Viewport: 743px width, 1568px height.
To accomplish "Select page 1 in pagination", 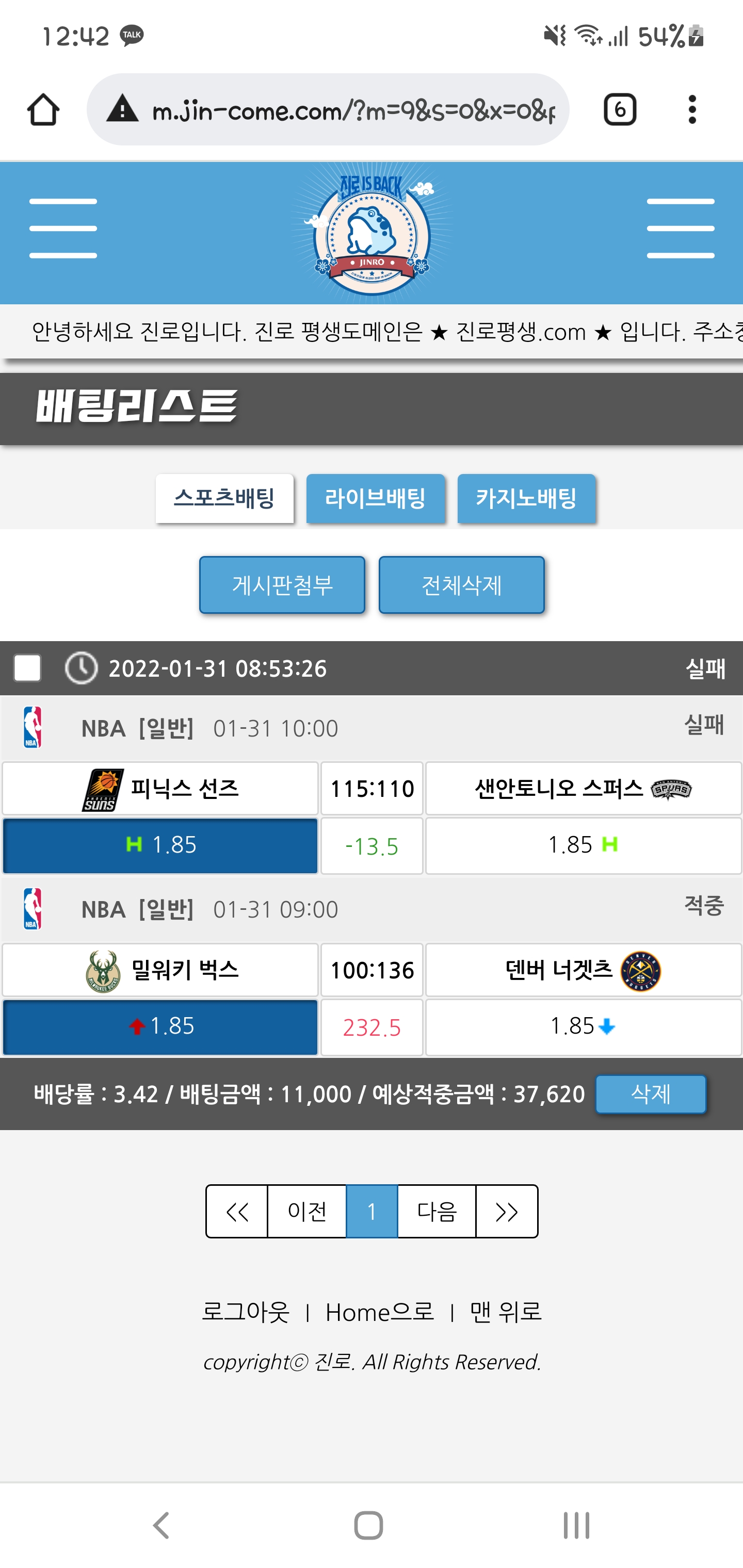I will 372,1211.
